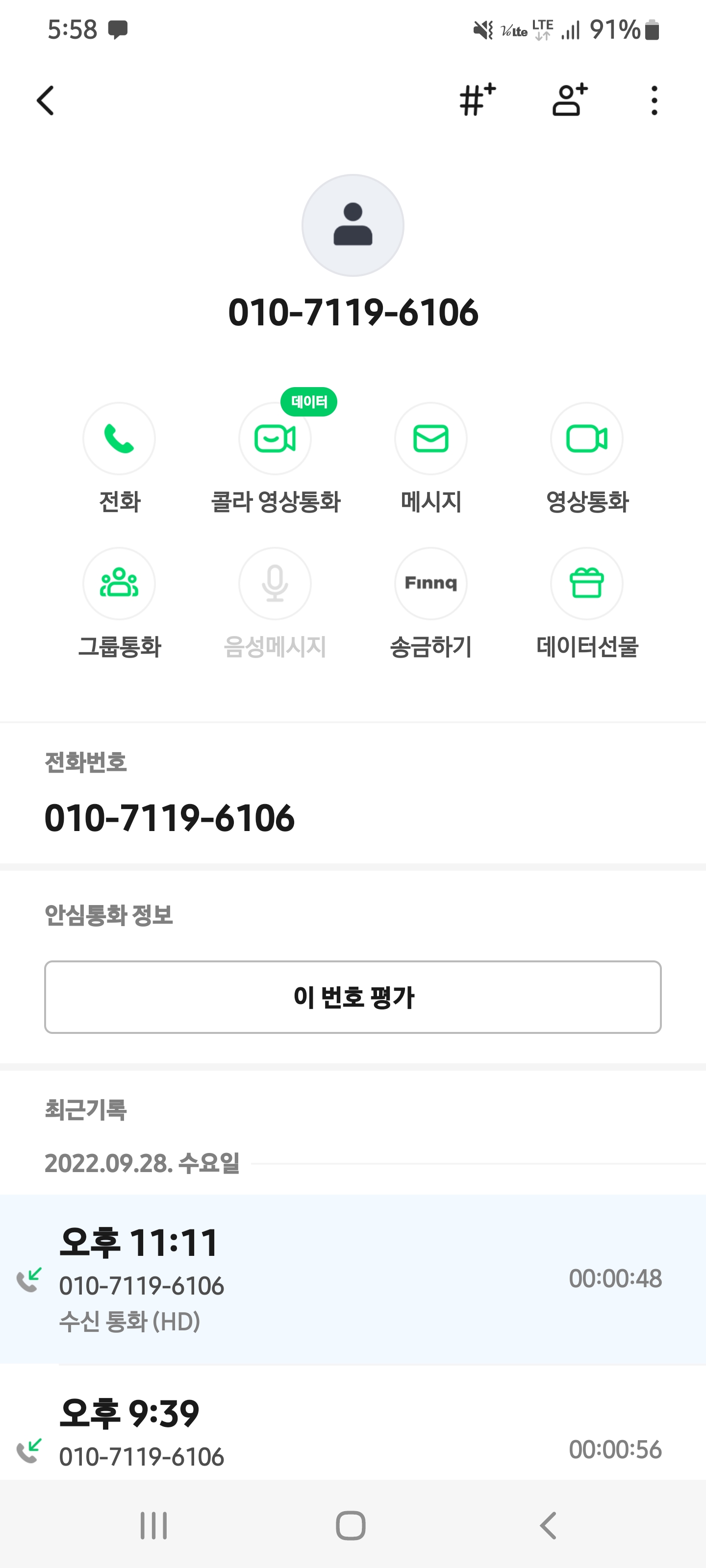Open the 오후 9:39 call record
Image resolution: width=706 pixels, height=1568 pixels.
click(x=353, y=1430)
